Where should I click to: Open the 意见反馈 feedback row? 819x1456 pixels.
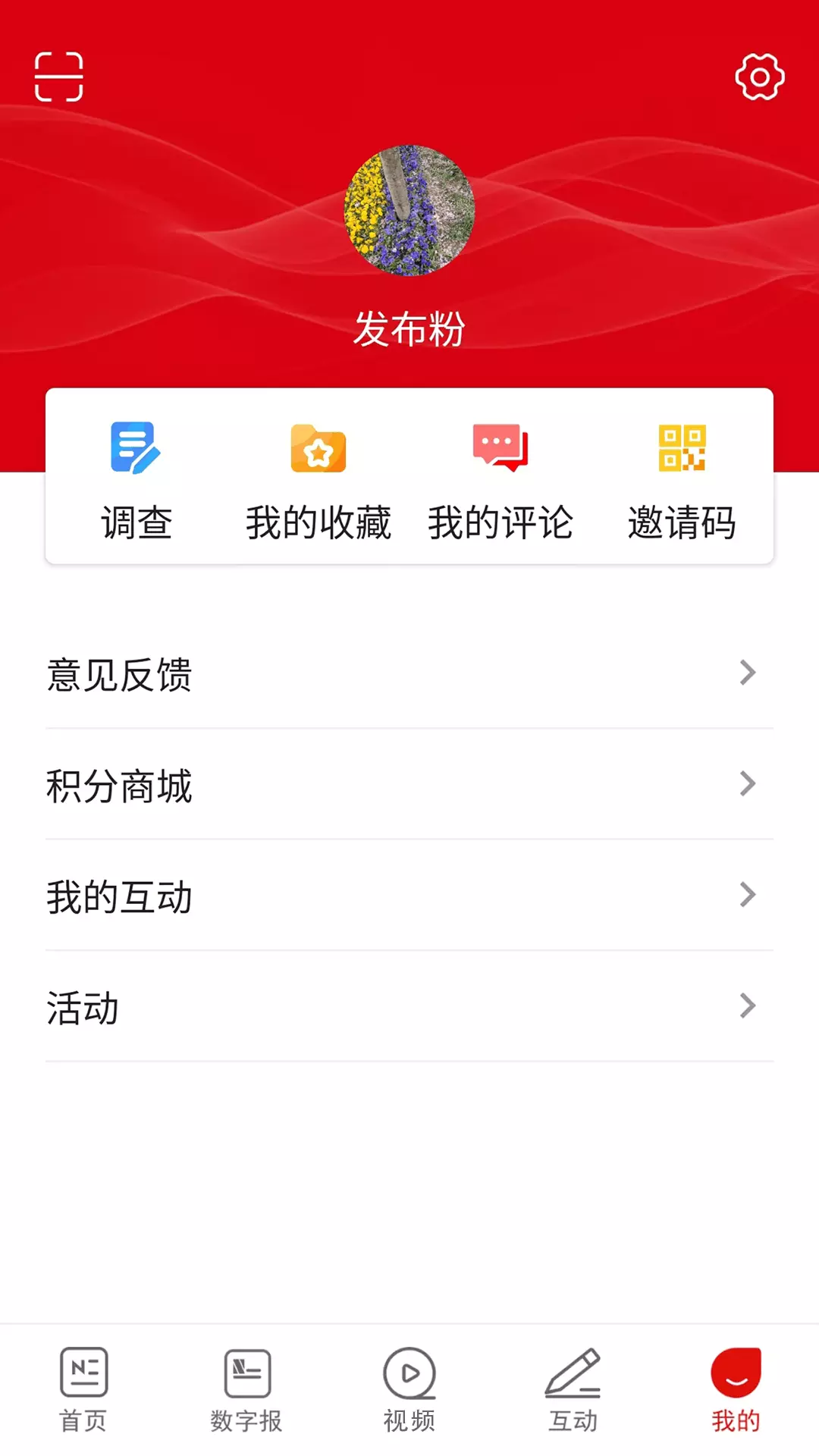409,673
